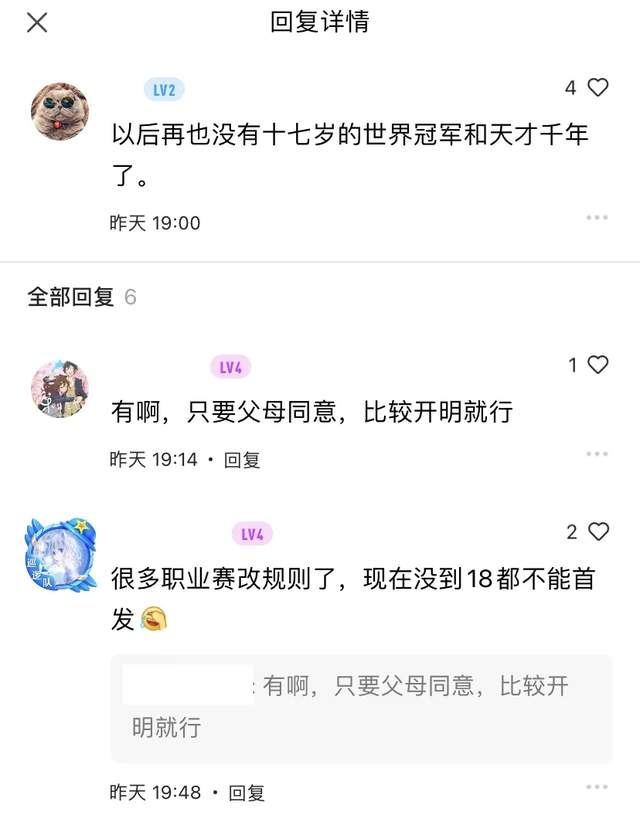Open more options for the 19:14 reply
The height and width of the screenshot is (822, 640).
[x=597, y=455]
